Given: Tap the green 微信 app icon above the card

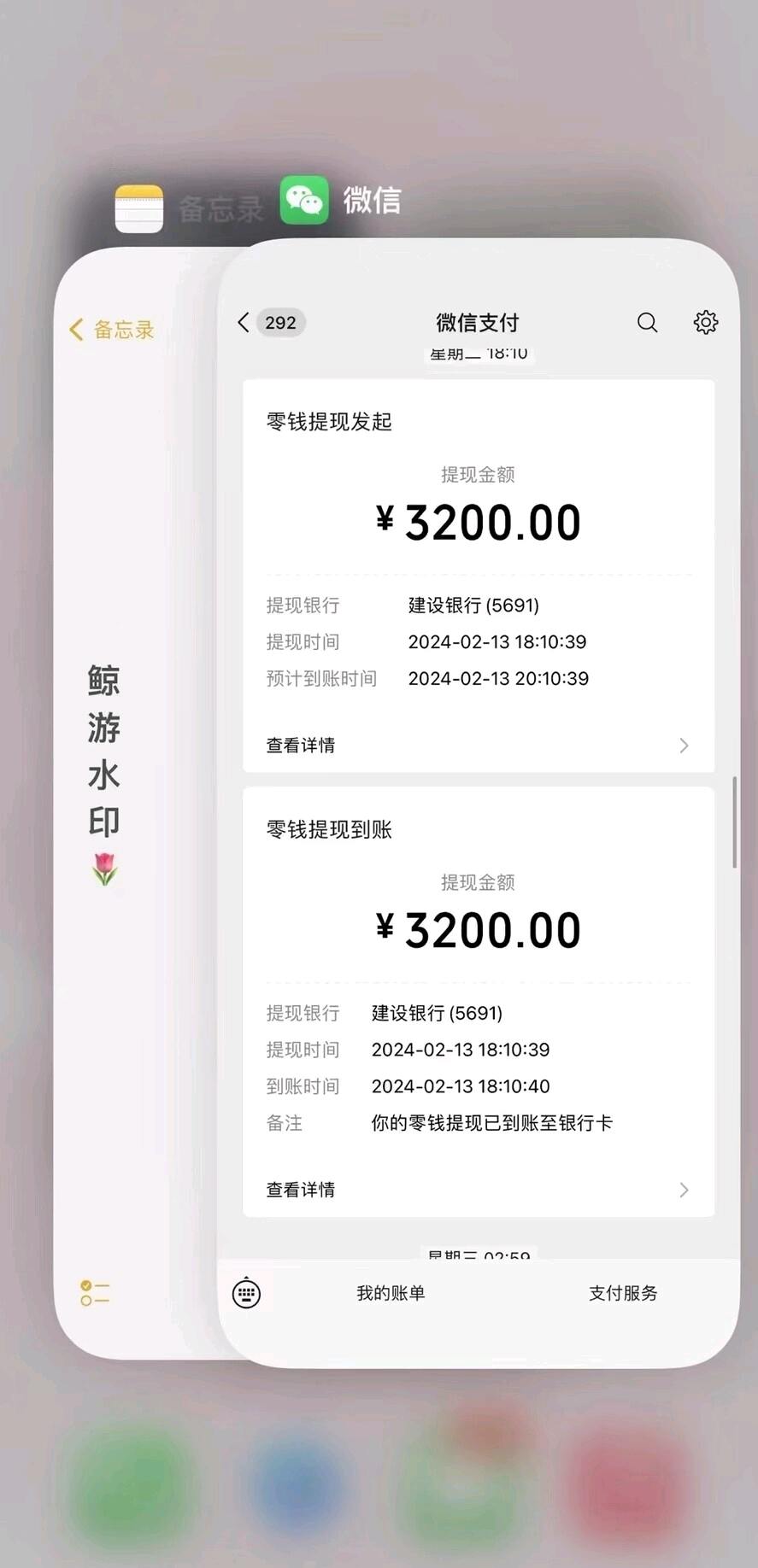Looking at the screenshot, I should click(x=304, y=200).
